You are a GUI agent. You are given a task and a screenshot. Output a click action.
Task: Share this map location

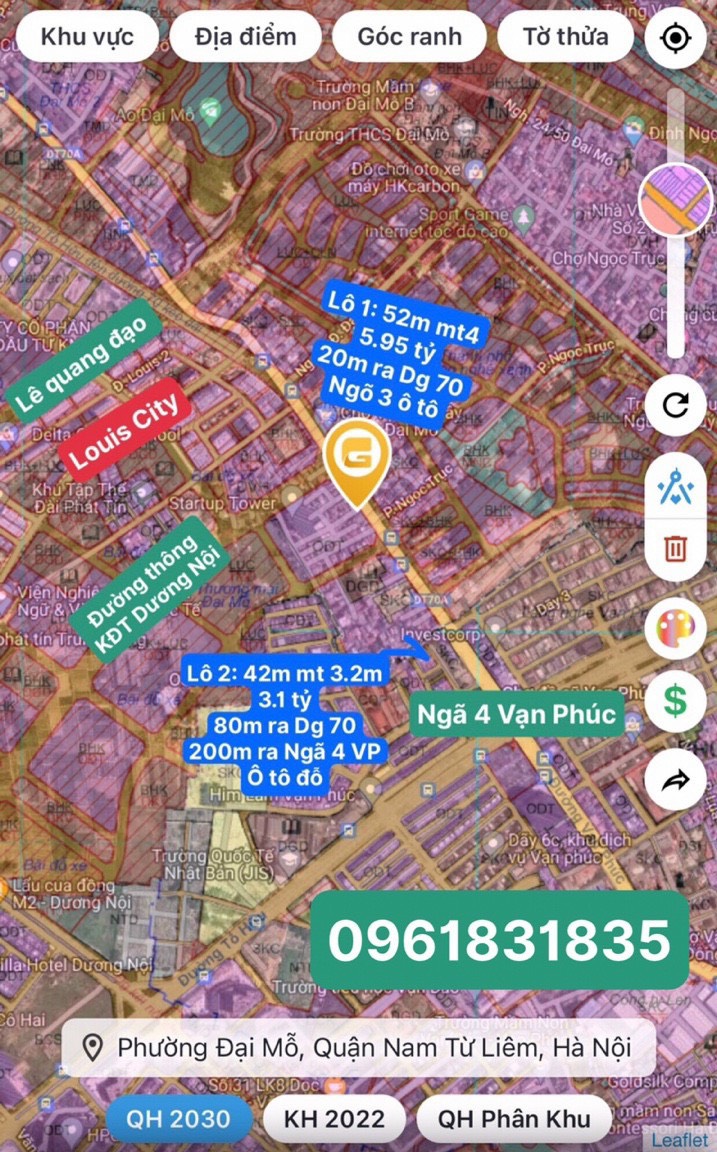(676, 780)
